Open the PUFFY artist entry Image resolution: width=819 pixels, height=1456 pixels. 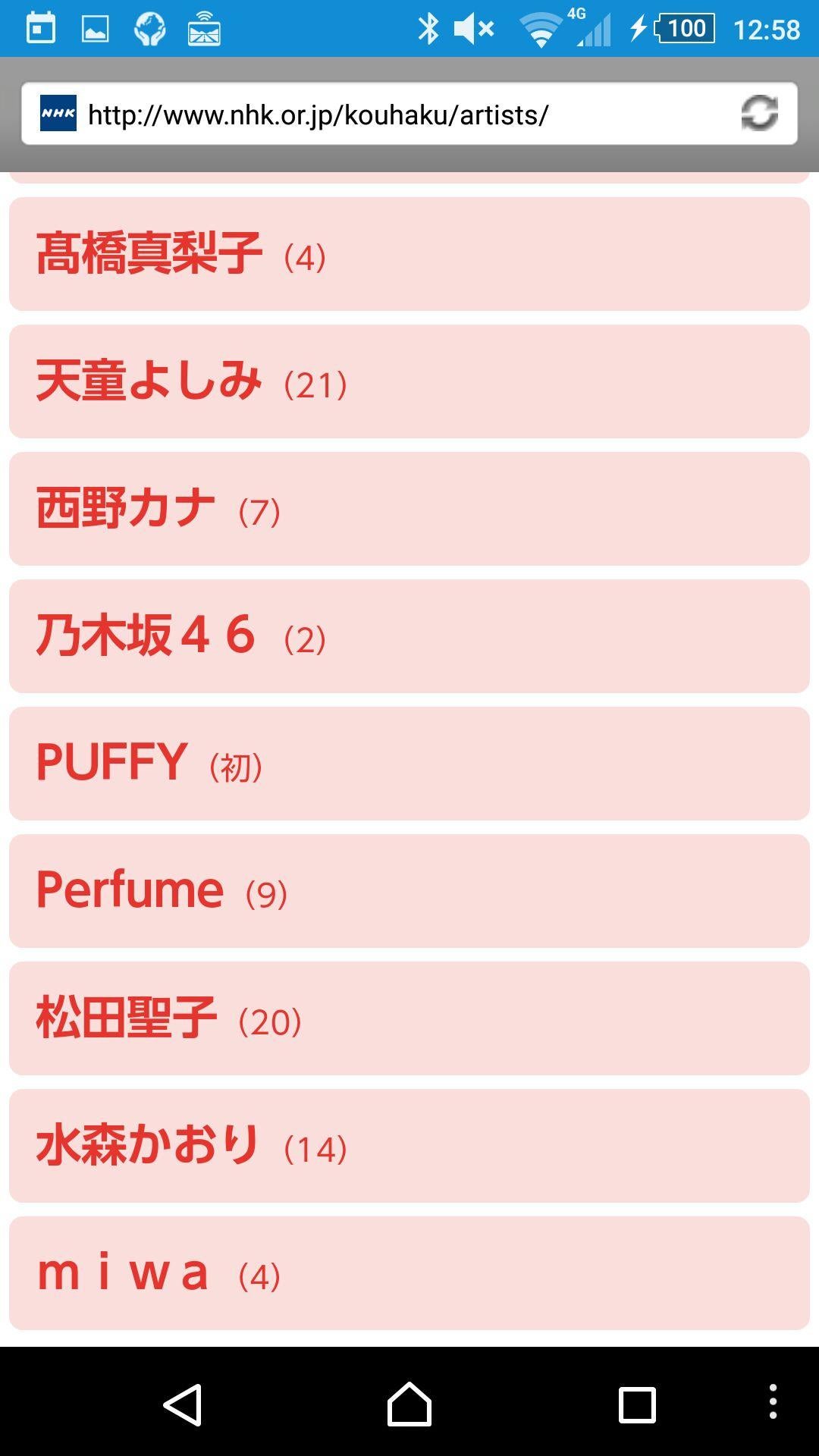tap(409, 764)
